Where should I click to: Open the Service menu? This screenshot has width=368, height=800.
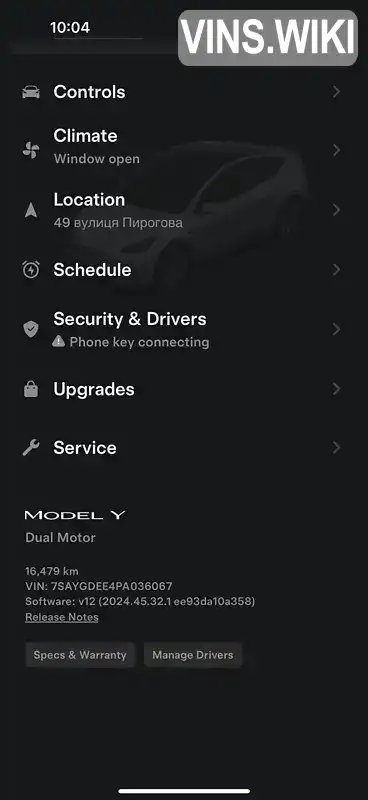184,448
